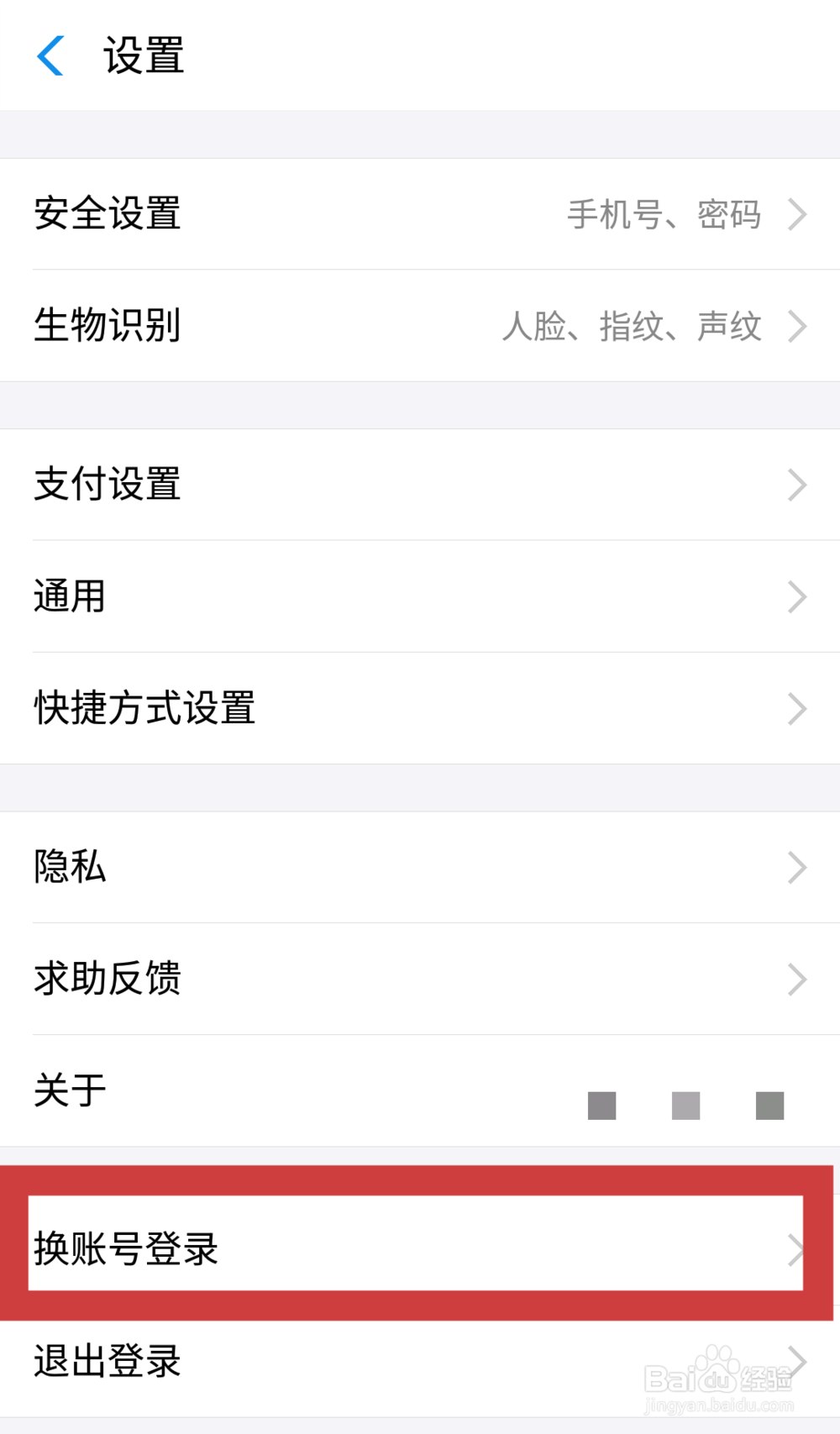The width and height of the screenshot is (840, 1434).
Task: Open 隐私 privacy settings
Action: [69, 867]
